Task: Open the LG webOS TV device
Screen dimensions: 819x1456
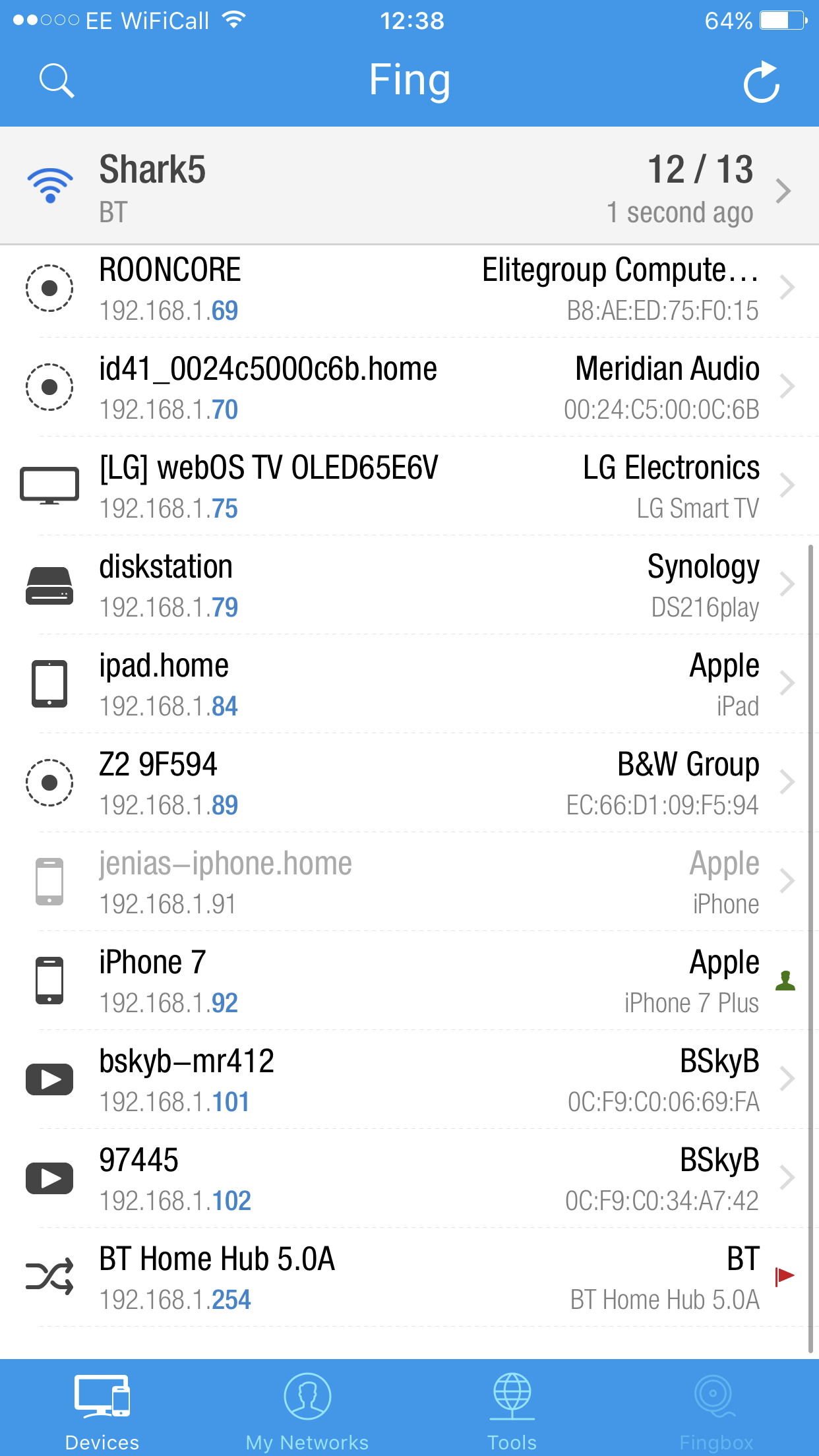Action: tap(409, 486)
